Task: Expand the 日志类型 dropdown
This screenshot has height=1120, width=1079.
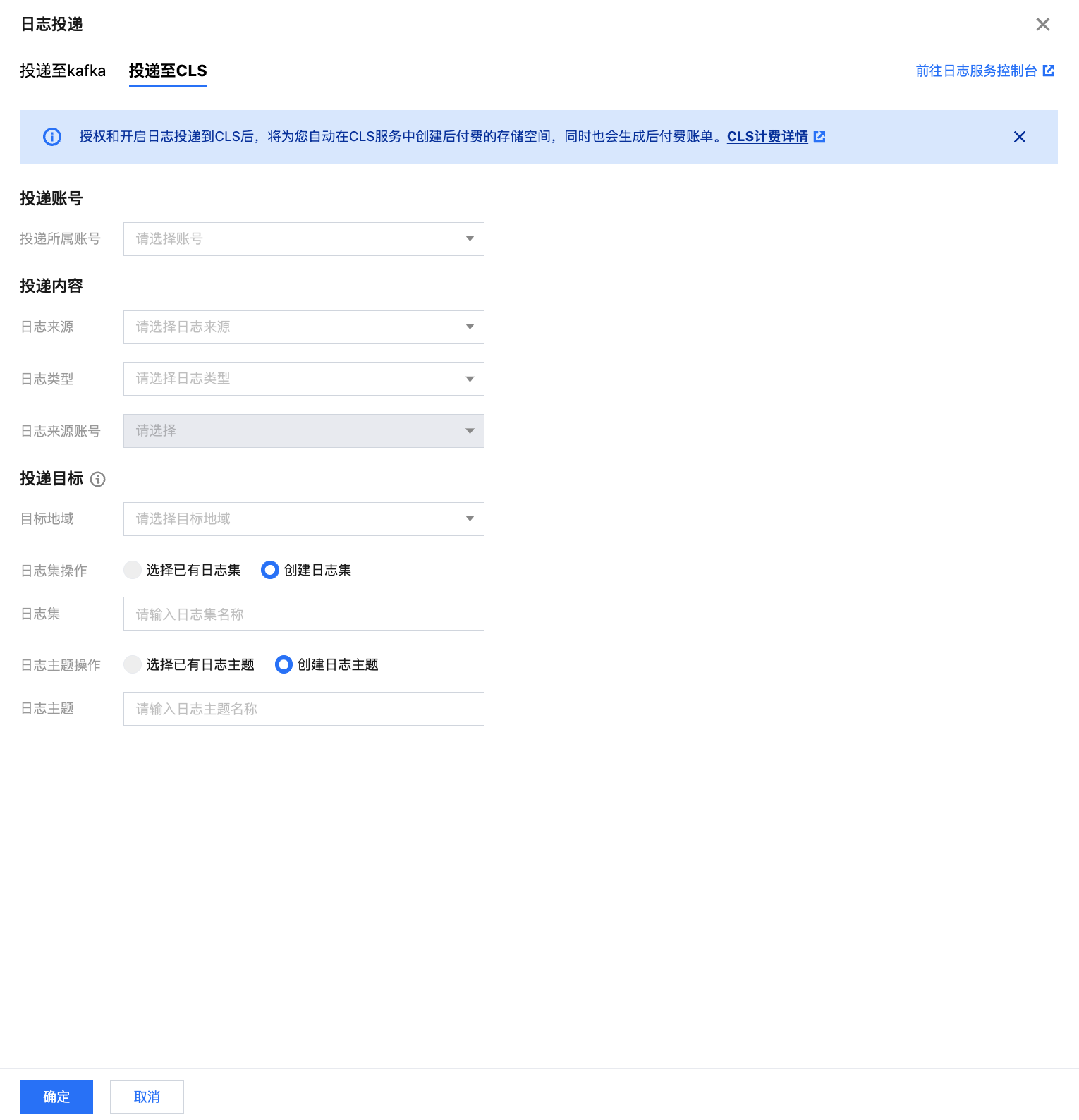Action: (303, 379)
